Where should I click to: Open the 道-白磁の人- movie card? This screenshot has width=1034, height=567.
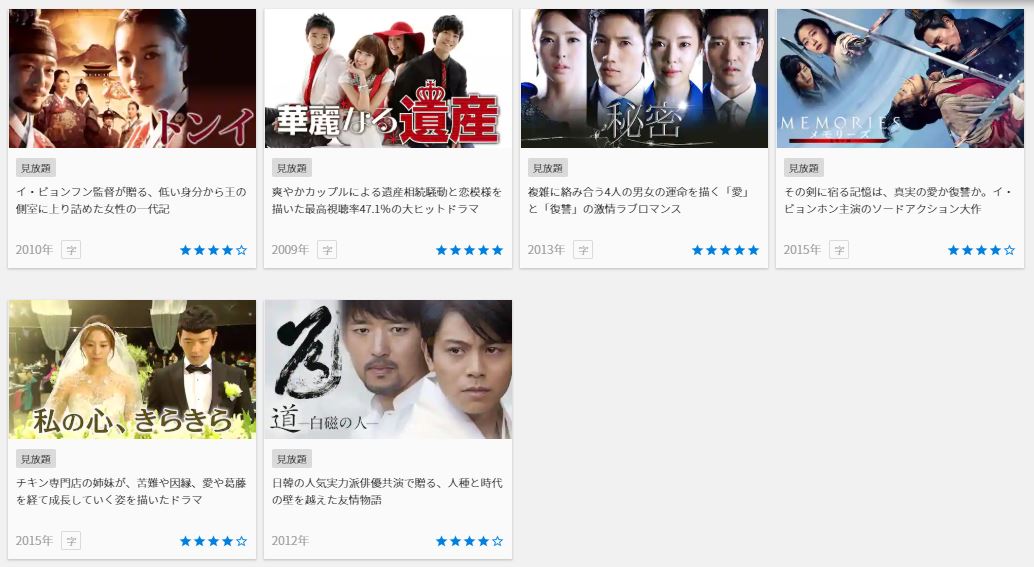pyautogui.click(x=388, y=369)
